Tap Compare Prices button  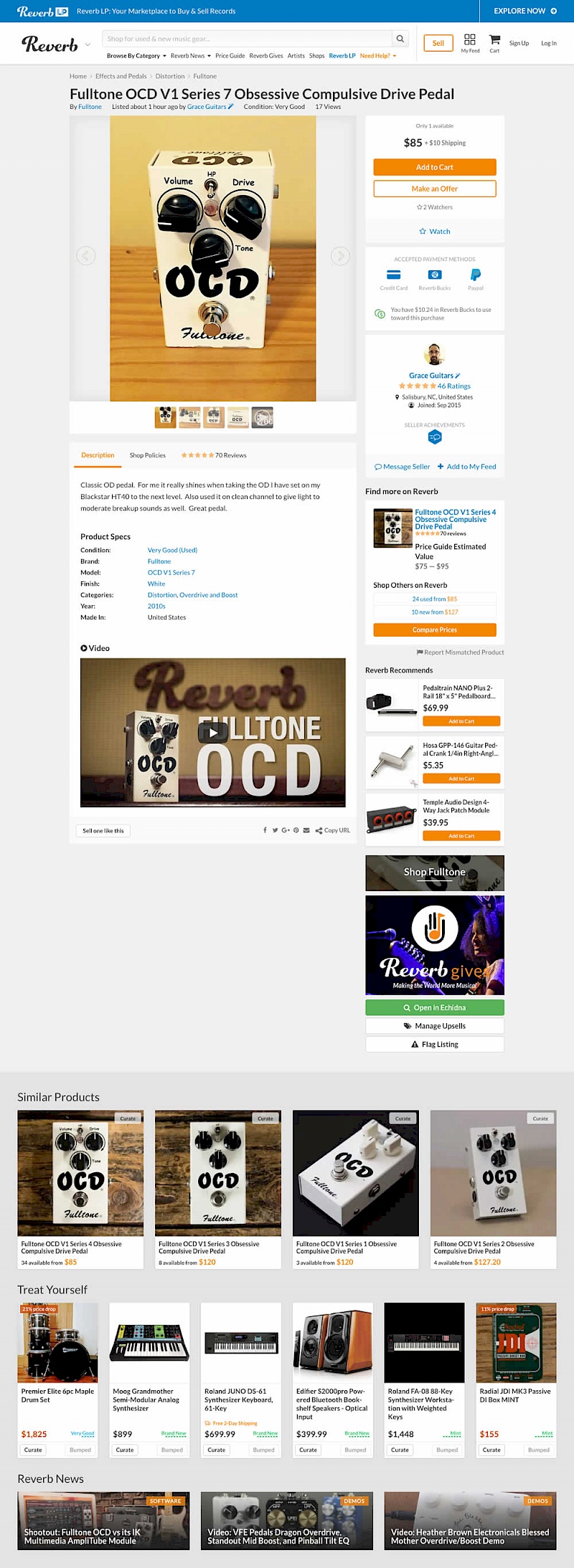(x=434, y=629)
